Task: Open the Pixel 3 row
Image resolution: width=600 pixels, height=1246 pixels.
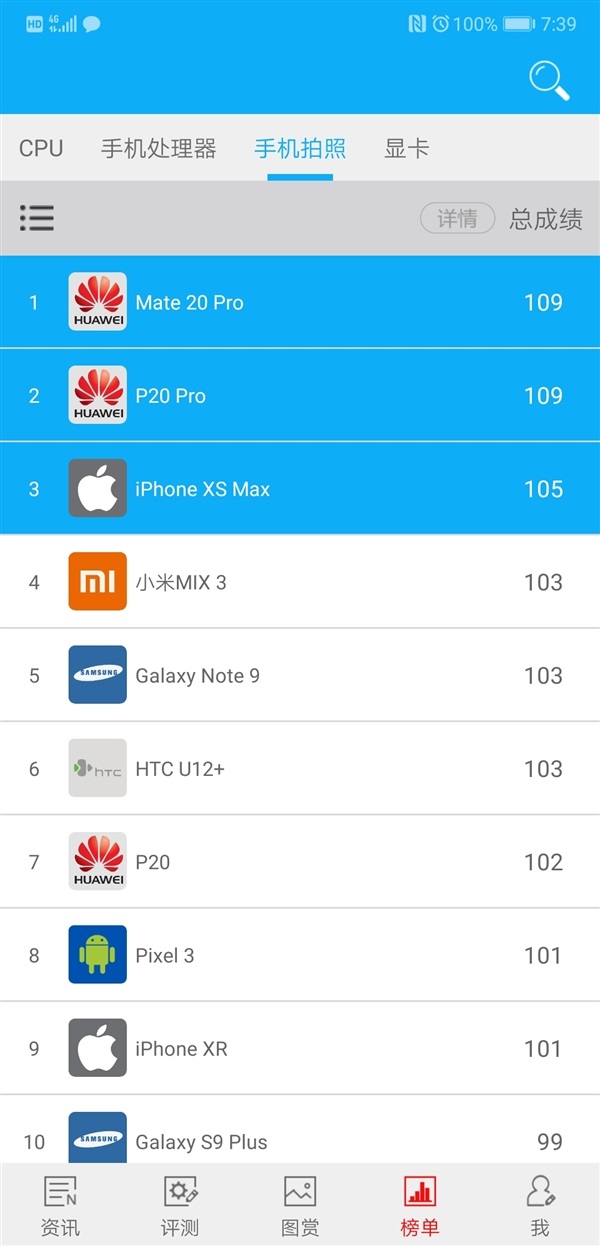Action: click(x=300, y=955)
